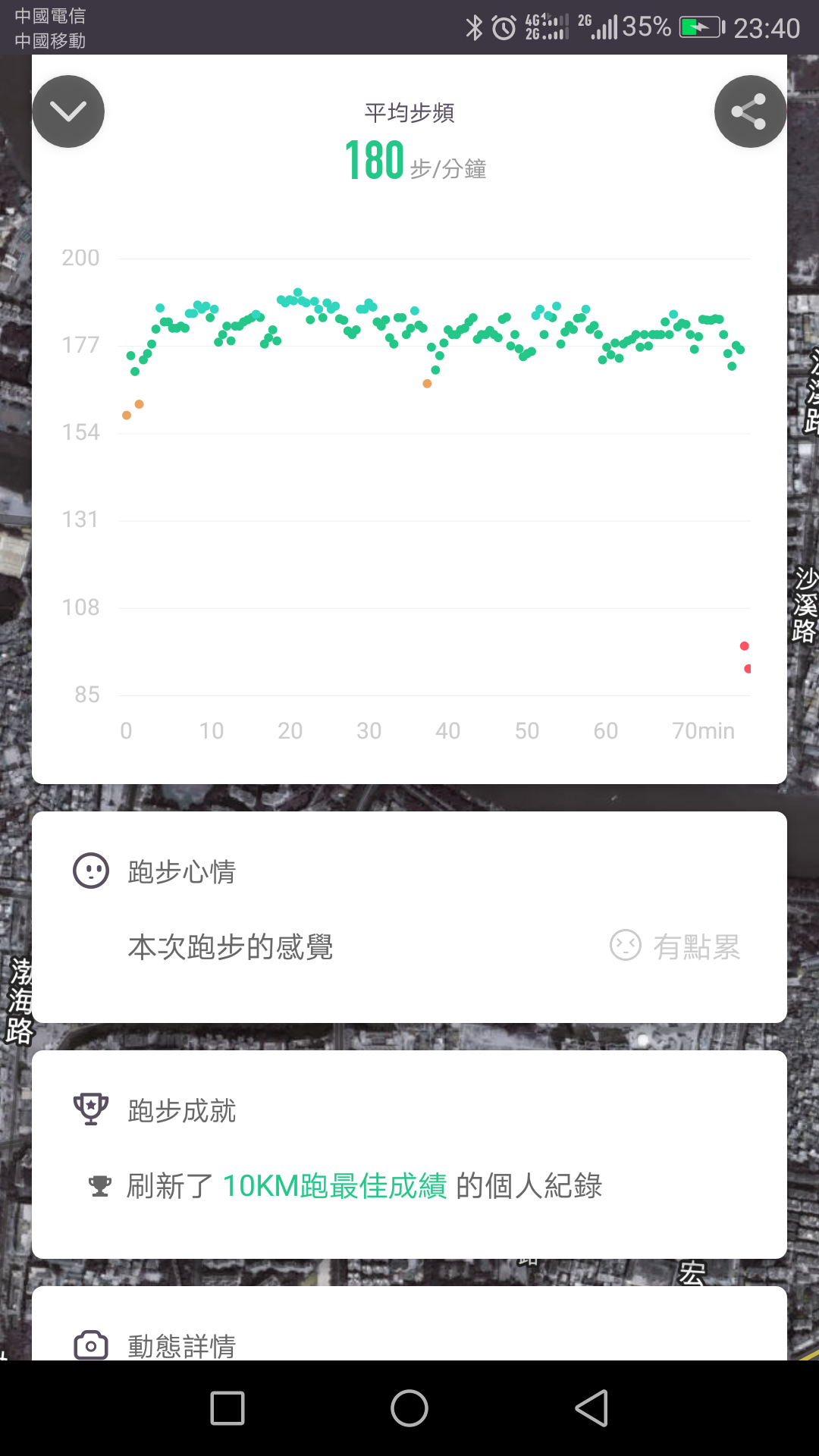Share this running record
This screenshot has height=1456, width=819.
click(750, 111)
